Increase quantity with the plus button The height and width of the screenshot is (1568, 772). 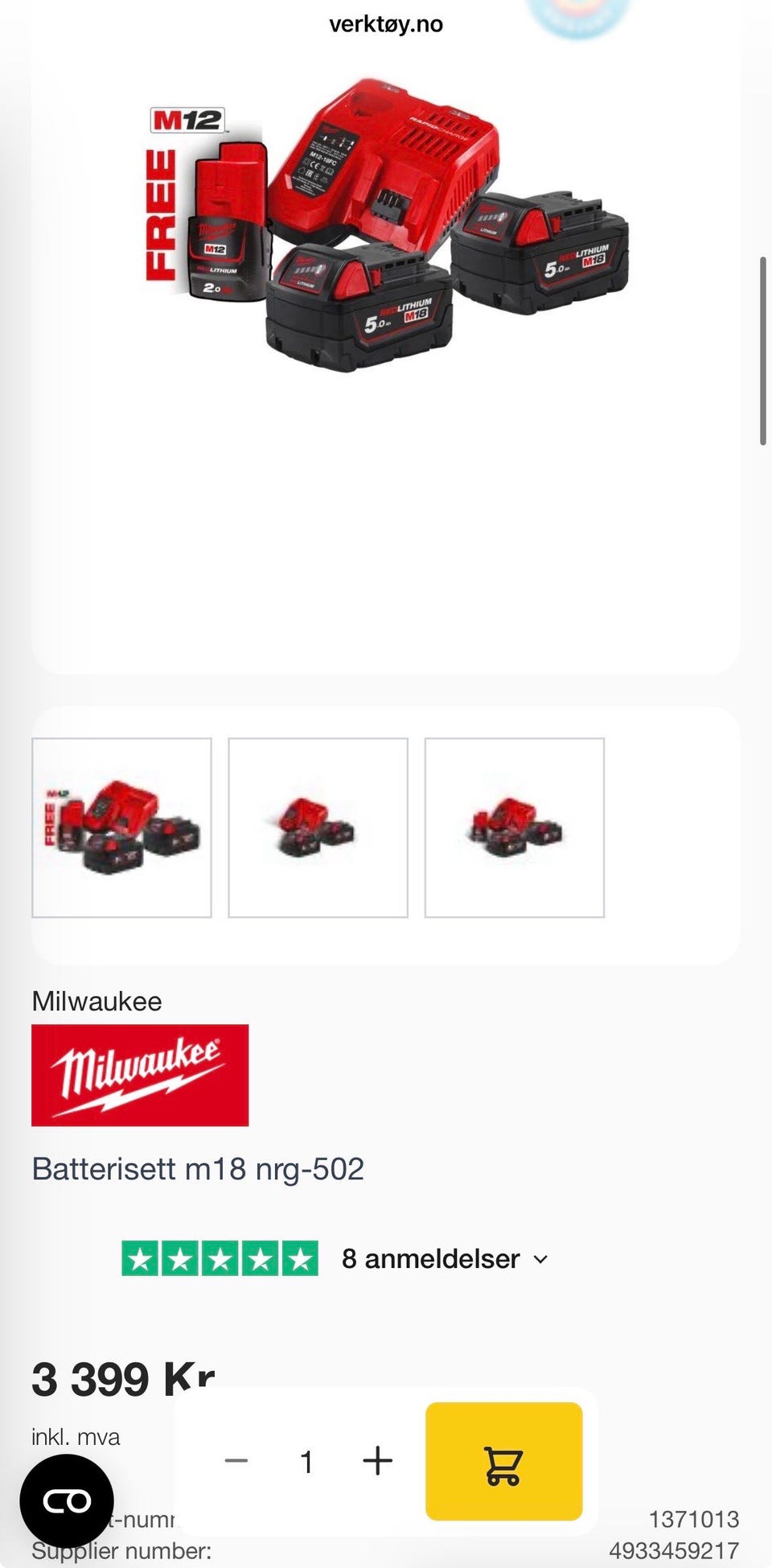(377, 1461)
